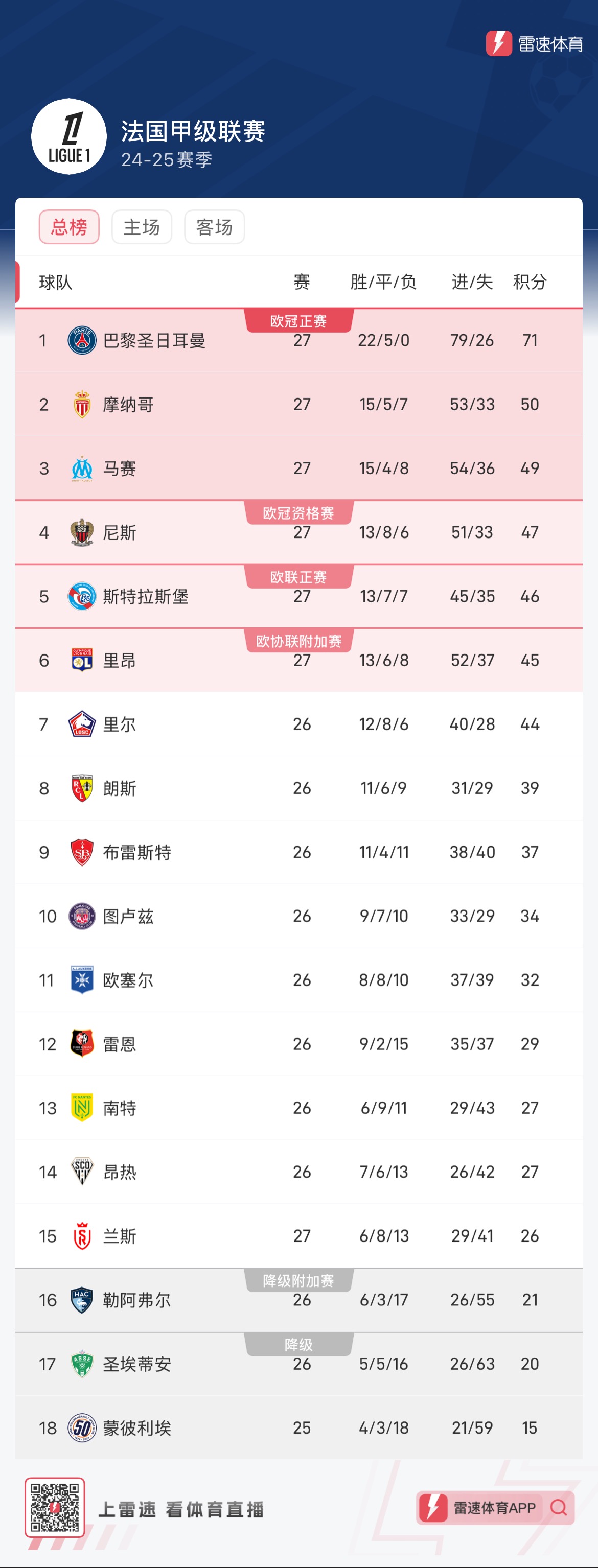Screen dimensions: 598x1568
Task: Select the 降级附加赛 gray banner
Action: tap(299, 1280)
